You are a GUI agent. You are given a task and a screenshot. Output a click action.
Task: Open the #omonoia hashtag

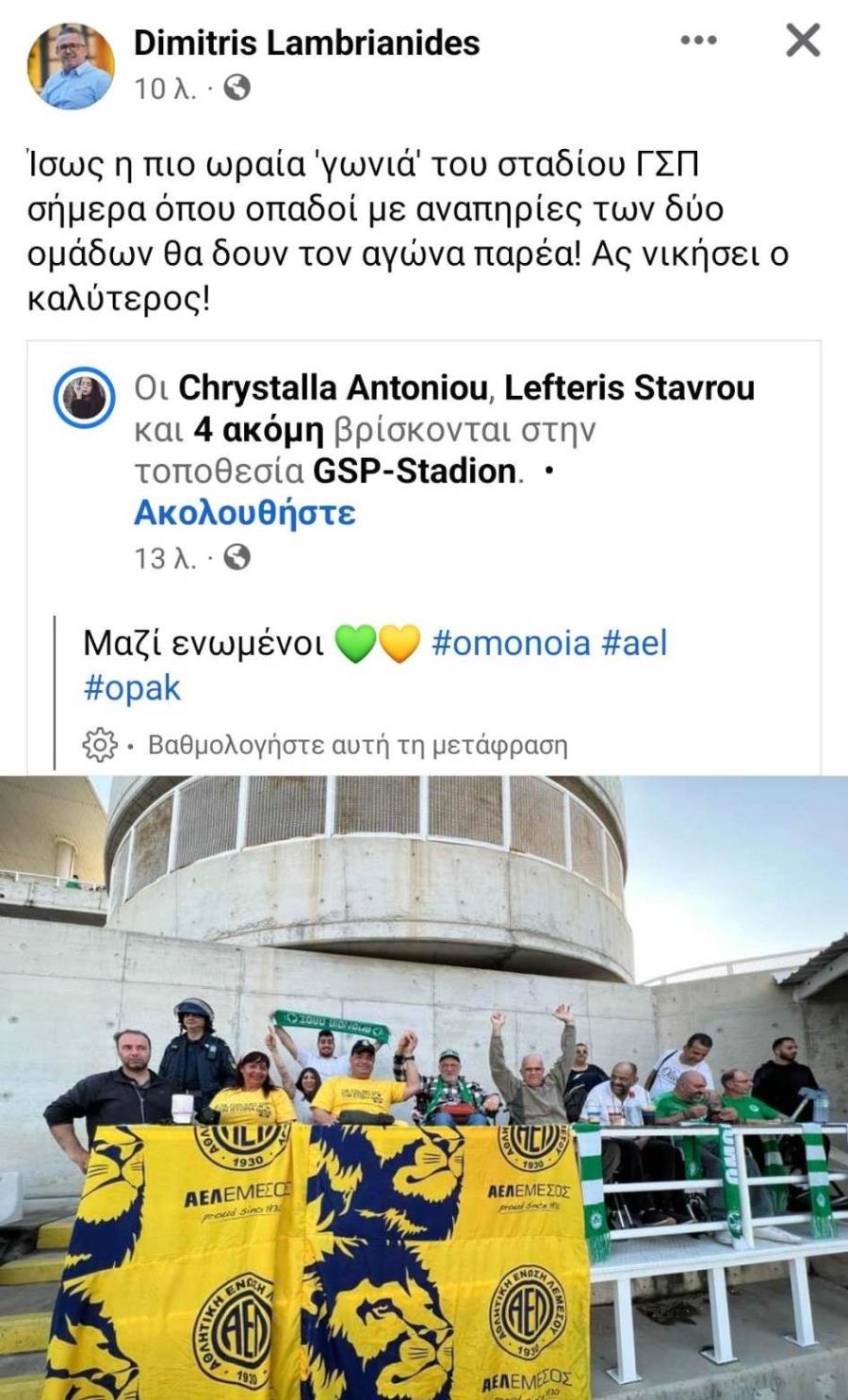click(511, 643)
